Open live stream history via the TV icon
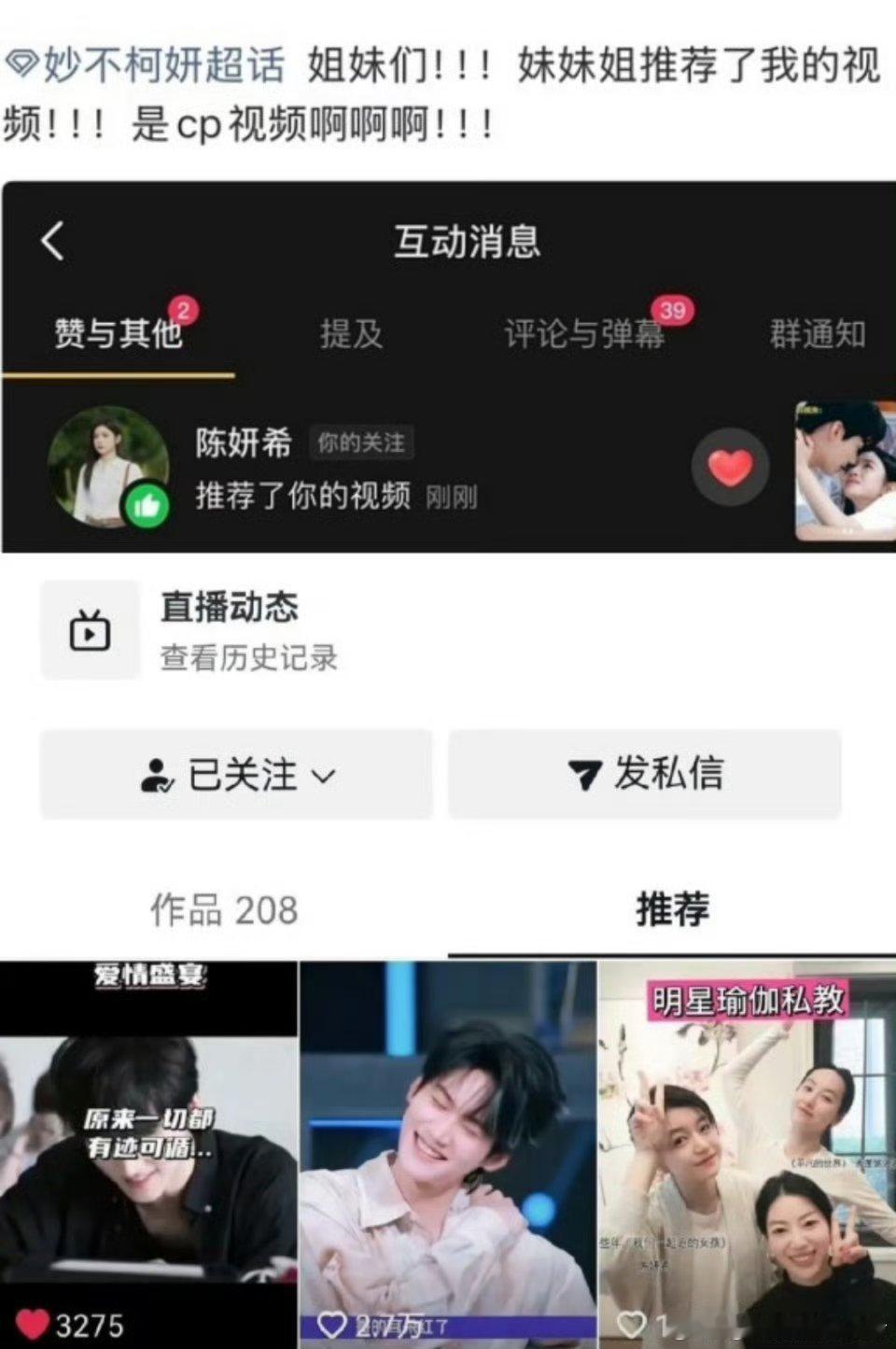Image resolution: width=896 pixels, height=1349 pixels. point(89,630)
